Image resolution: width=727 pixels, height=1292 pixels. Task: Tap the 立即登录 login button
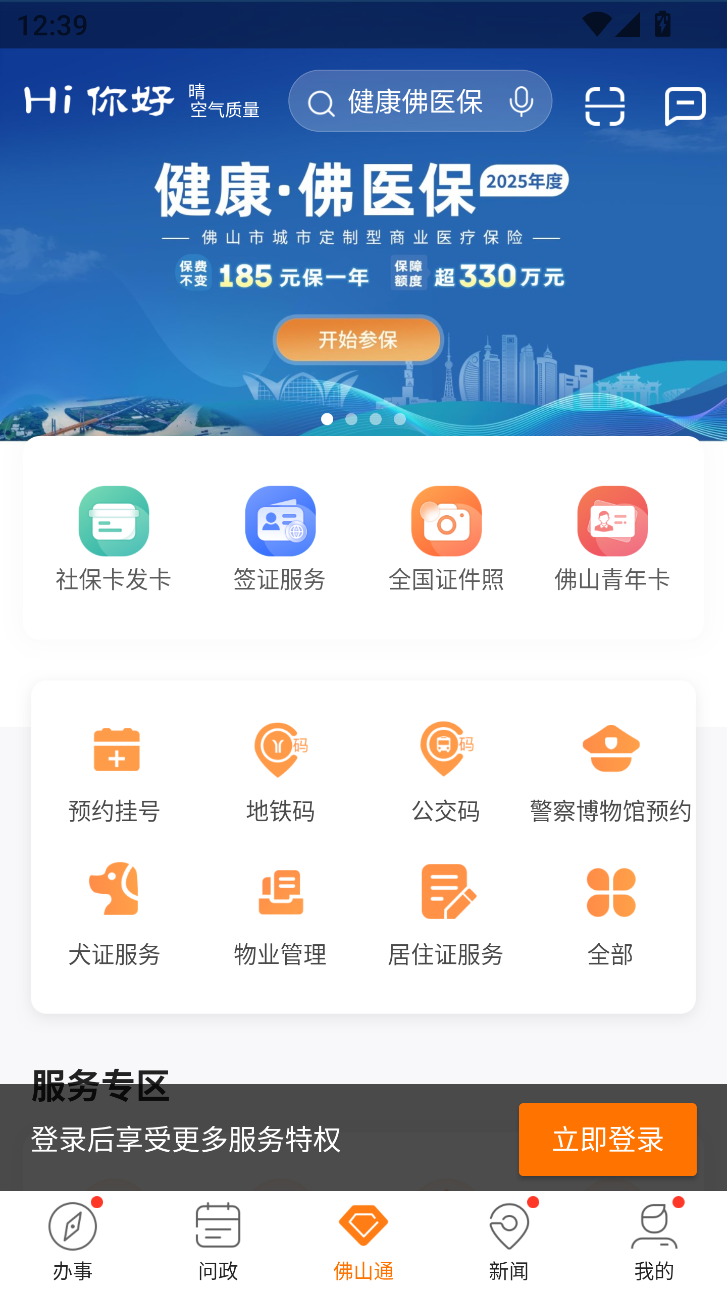607,1139
